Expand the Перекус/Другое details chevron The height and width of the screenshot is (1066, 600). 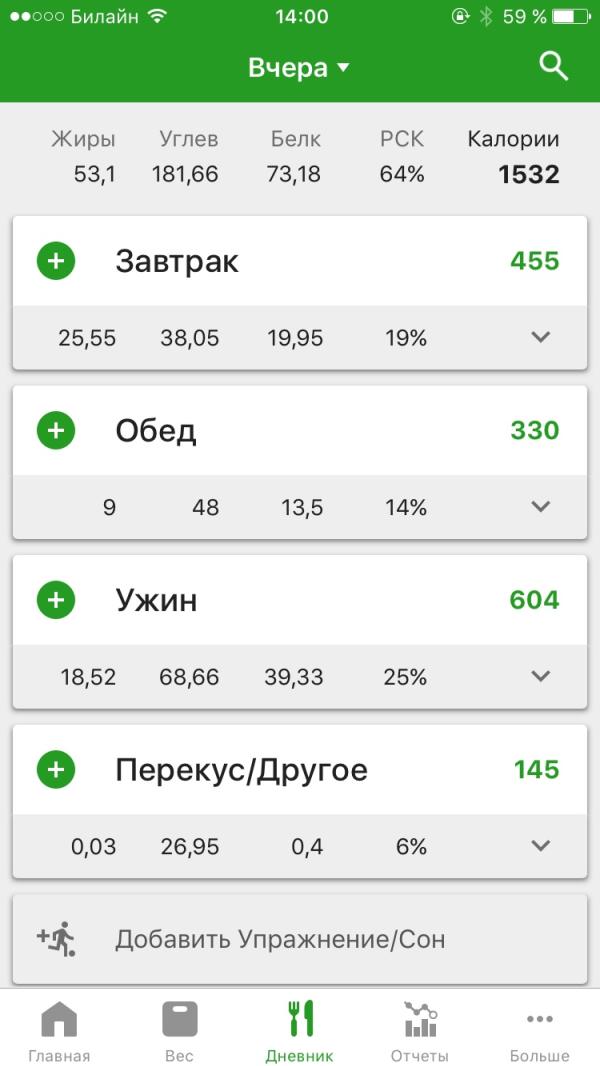click(x=540, y=846)
